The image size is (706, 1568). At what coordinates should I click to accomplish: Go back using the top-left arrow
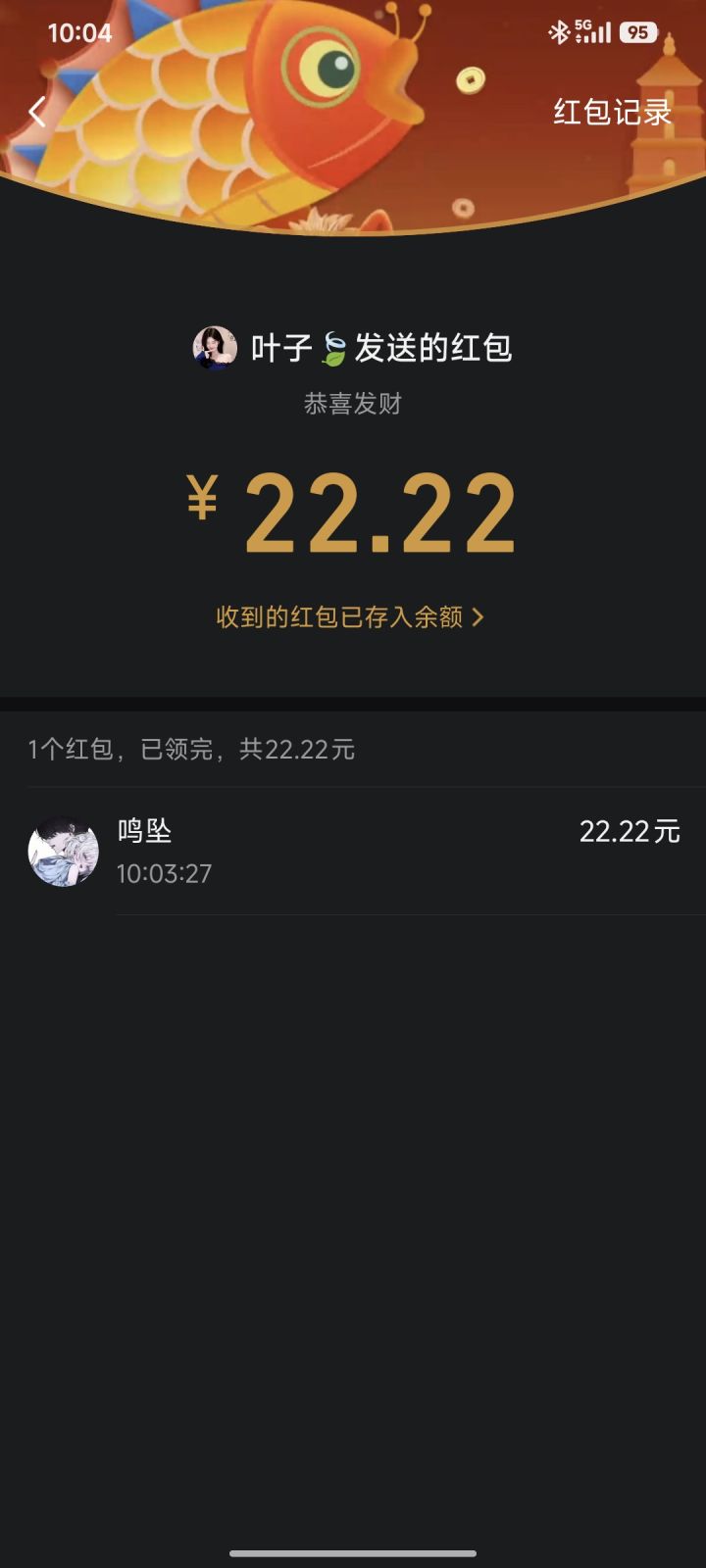(x=37, y=112)
